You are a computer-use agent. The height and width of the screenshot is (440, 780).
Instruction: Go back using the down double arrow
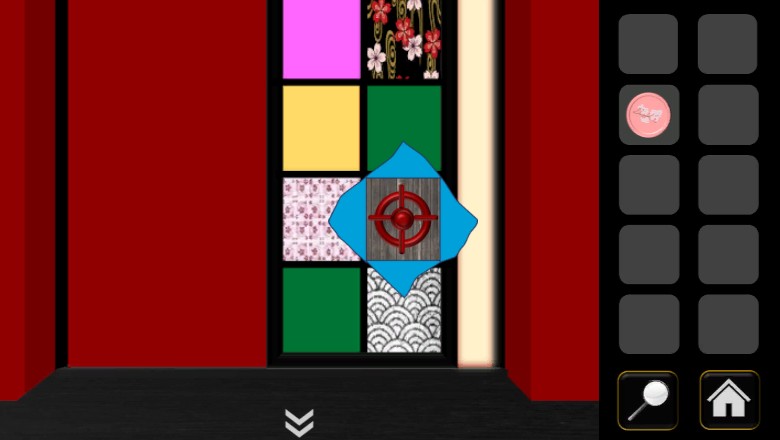[x=299, y=422]
